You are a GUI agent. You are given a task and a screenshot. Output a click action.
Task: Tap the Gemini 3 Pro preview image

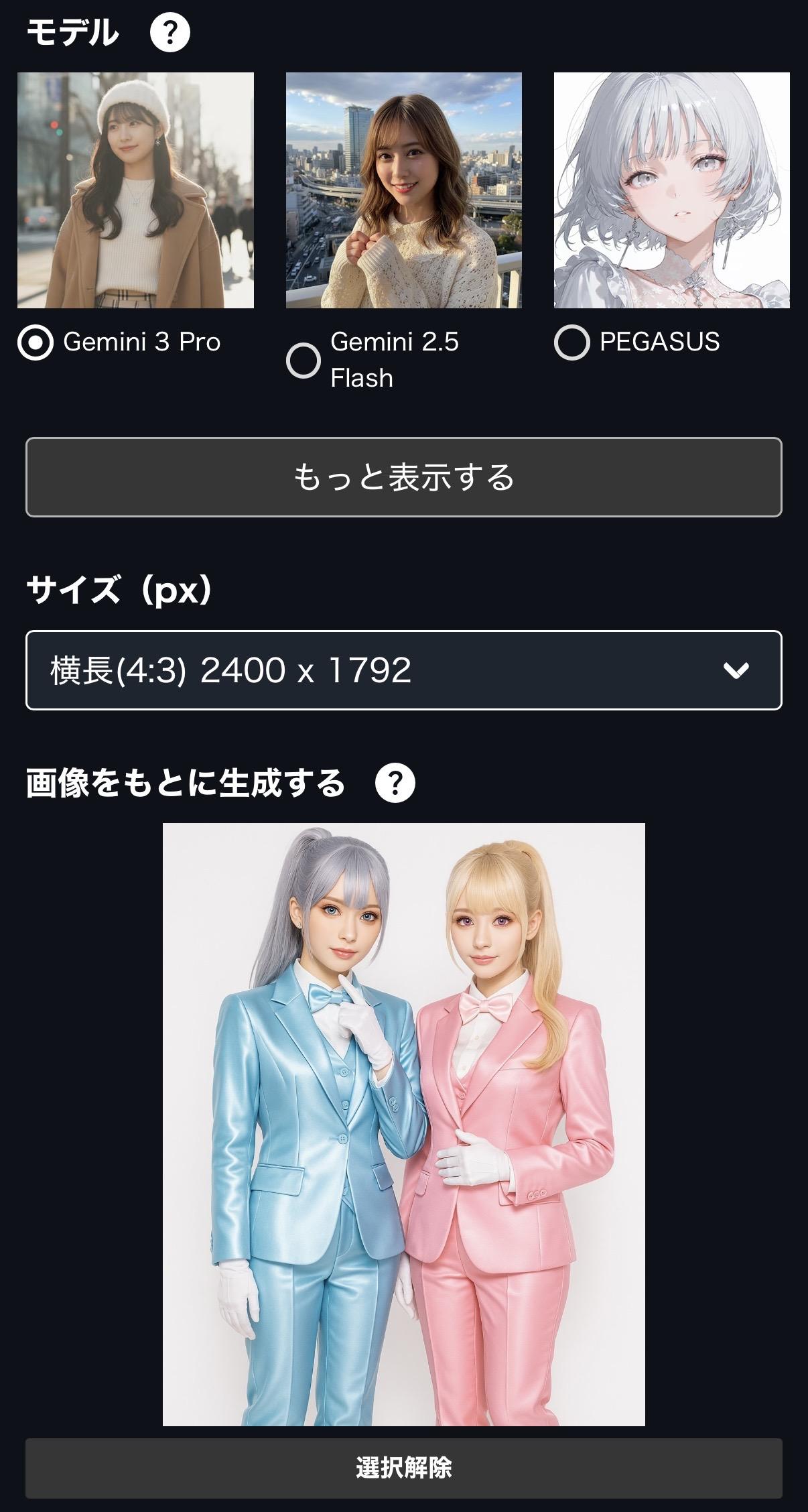click(135, 190)
